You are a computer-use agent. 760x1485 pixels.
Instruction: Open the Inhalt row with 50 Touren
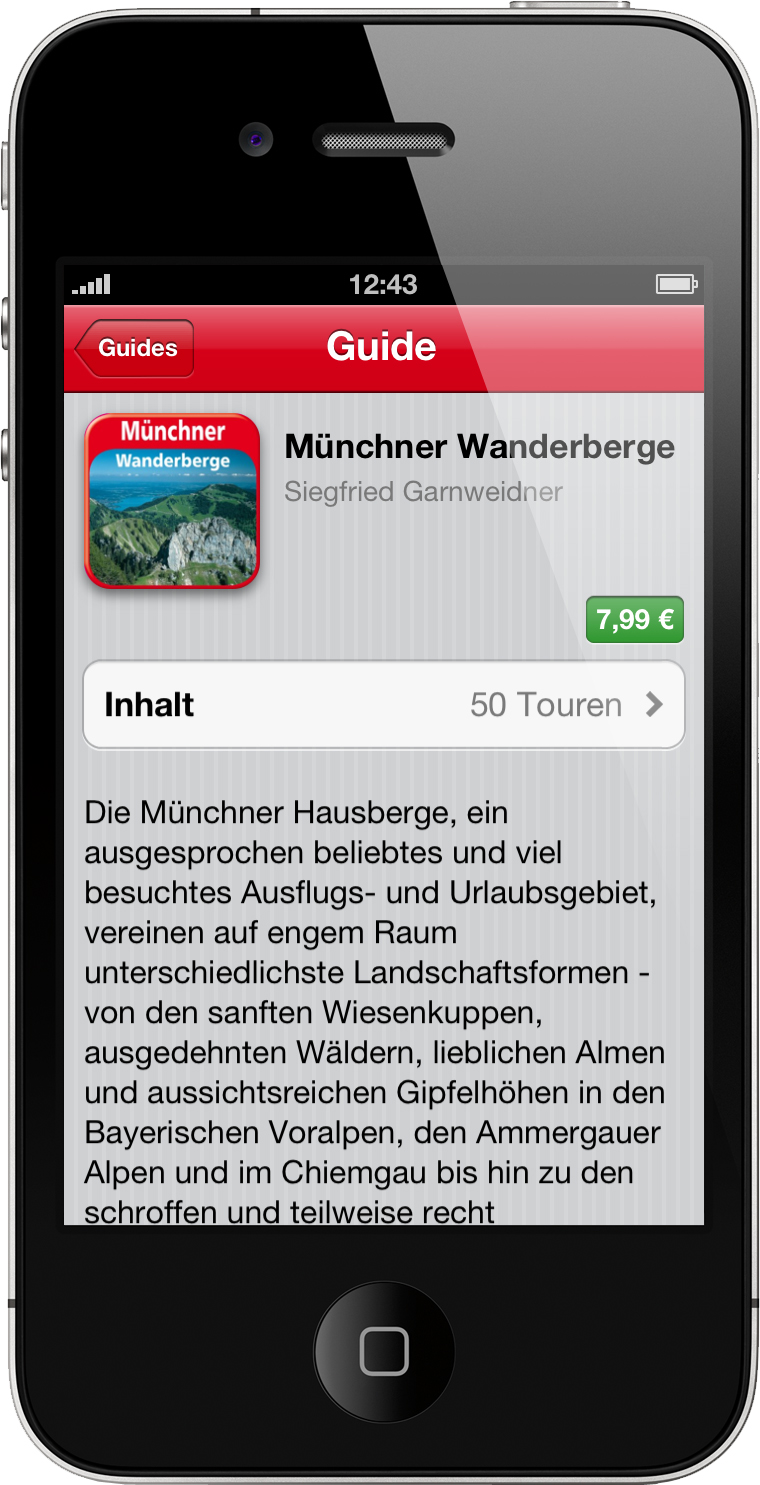(384, 705)
